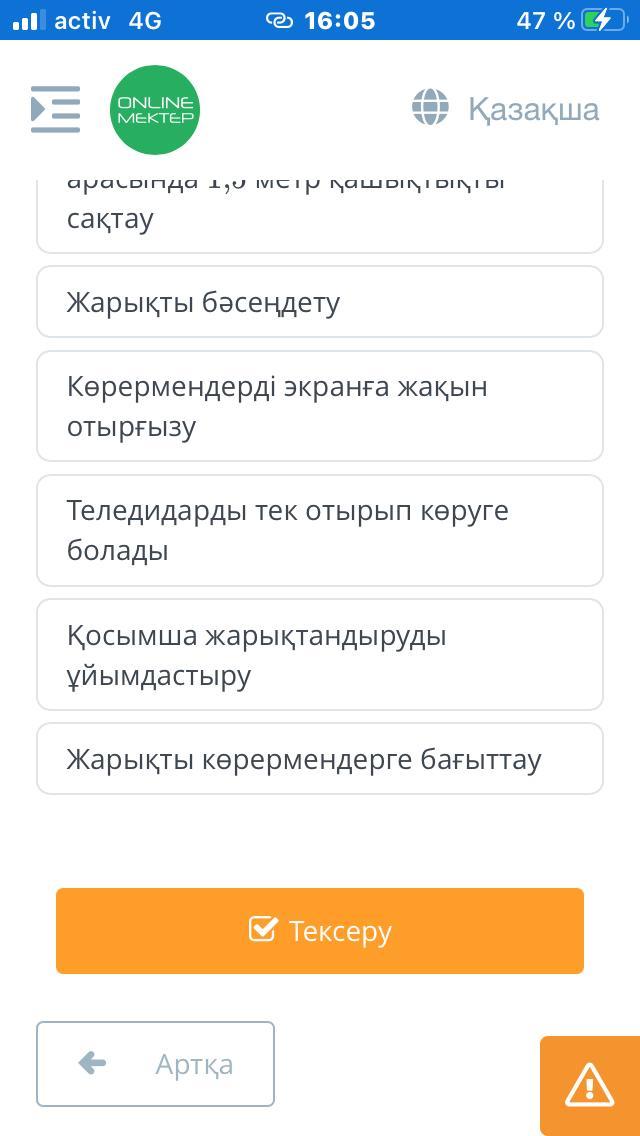This screenshot has height=1136, width=640.
Task: Select 'Қосымша жарықтандыруды ұйымдастыру' answer
Action: pyautogui.click(x=320, y=655)
